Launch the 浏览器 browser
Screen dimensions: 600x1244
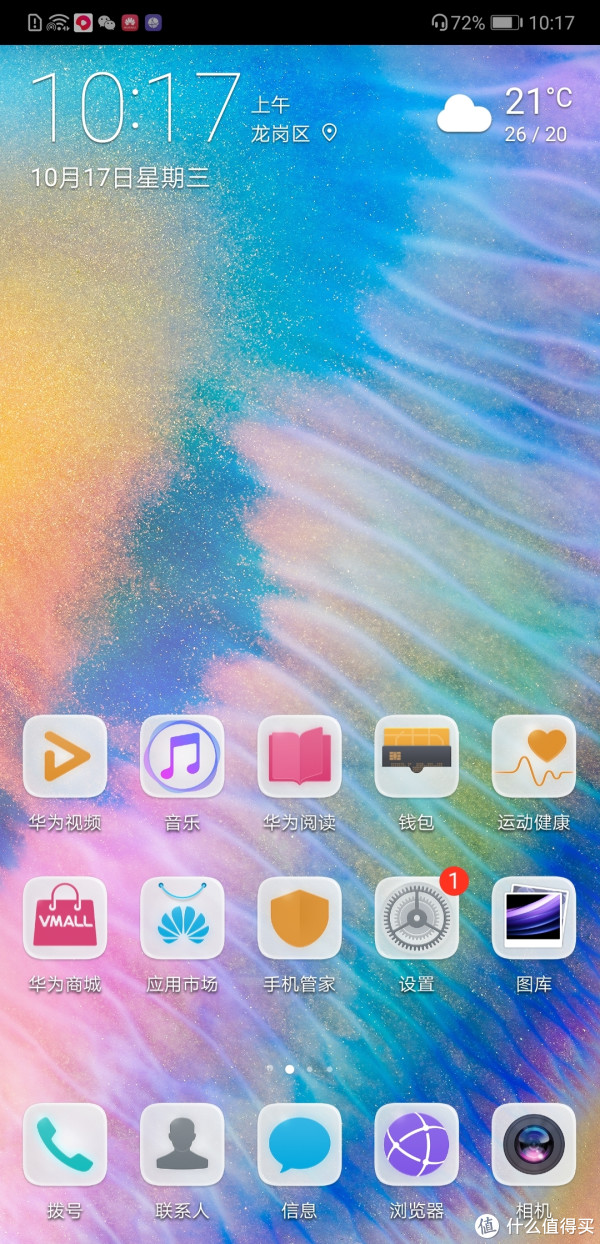click(416, 1145)
